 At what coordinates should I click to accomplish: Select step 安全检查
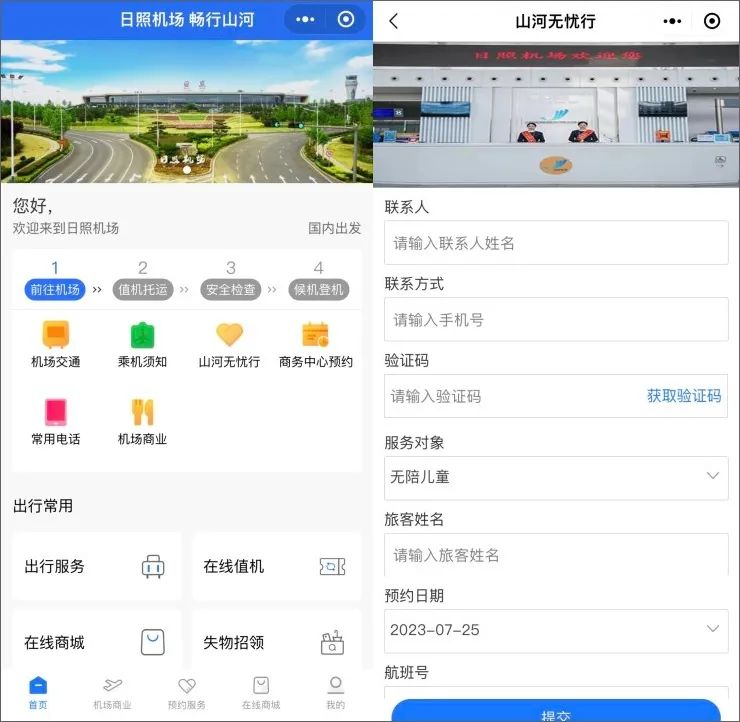pyautogui.click(x=230, y=289)
